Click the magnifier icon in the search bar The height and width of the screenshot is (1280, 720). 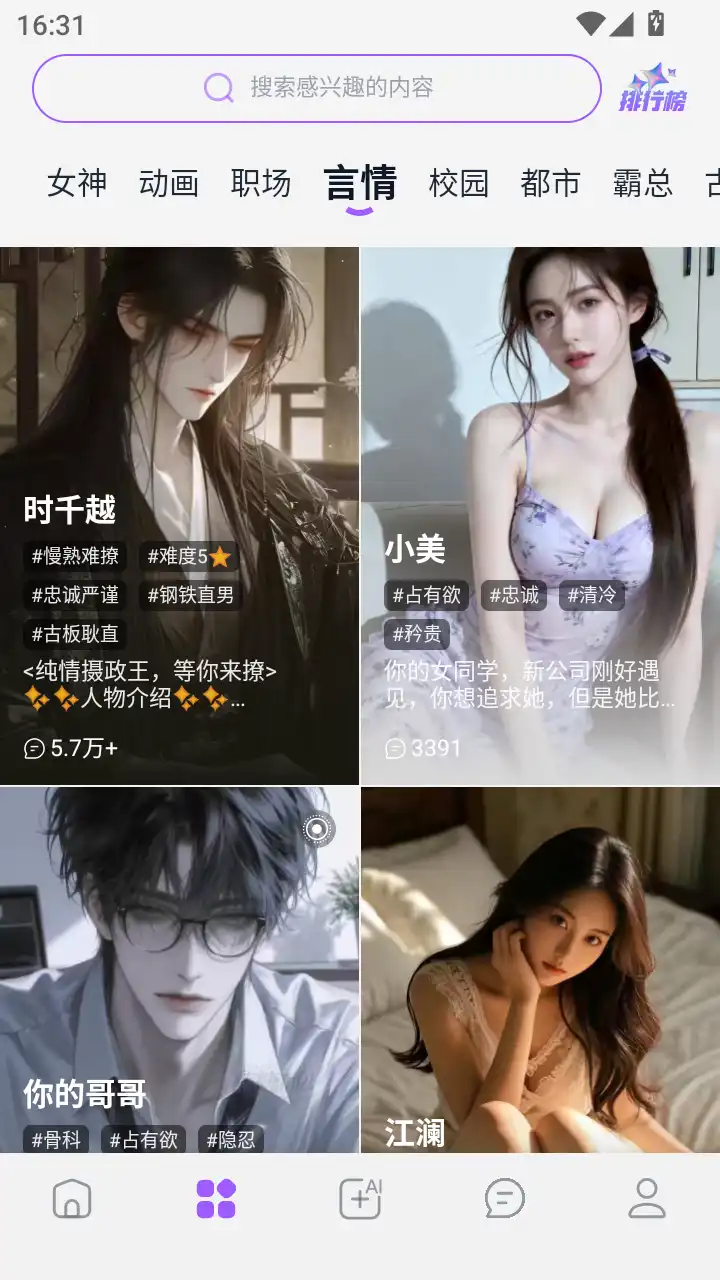coord(218,88)
